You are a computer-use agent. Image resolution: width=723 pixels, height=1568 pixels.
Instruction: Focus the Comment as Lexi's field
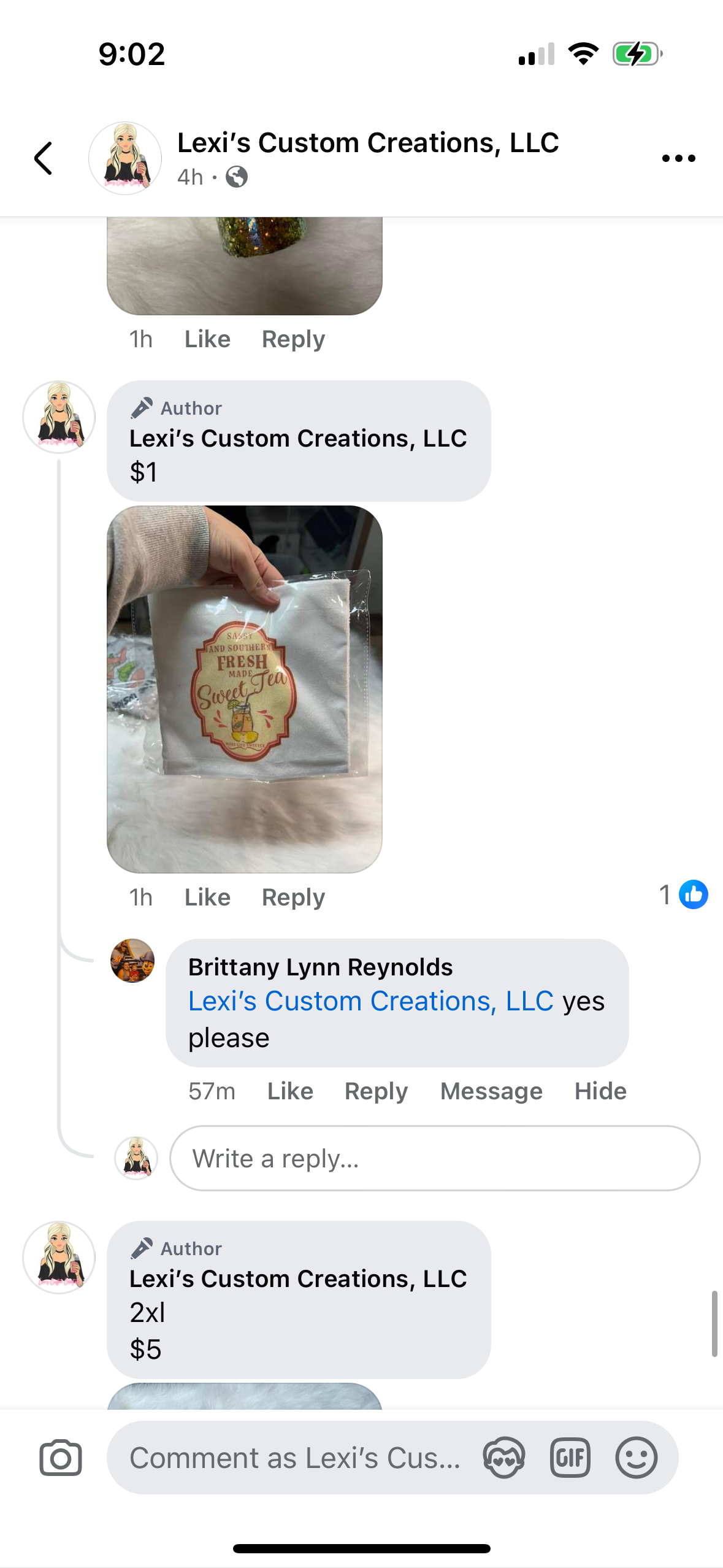click(294, 1458)
